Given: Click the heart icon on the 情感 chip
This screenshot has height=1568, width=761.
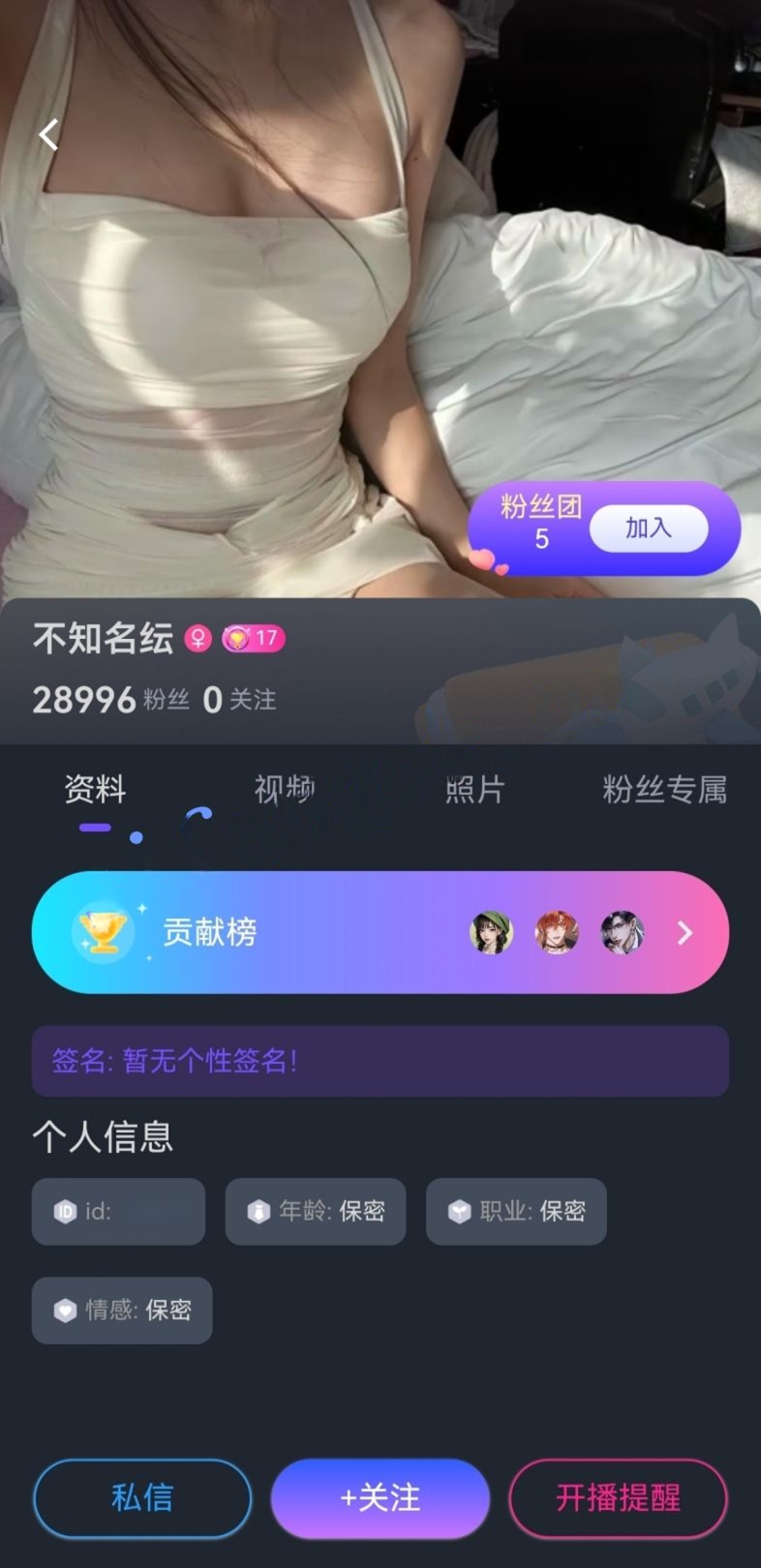Looking at the screenshot, I should click(x=64, y=1311).
